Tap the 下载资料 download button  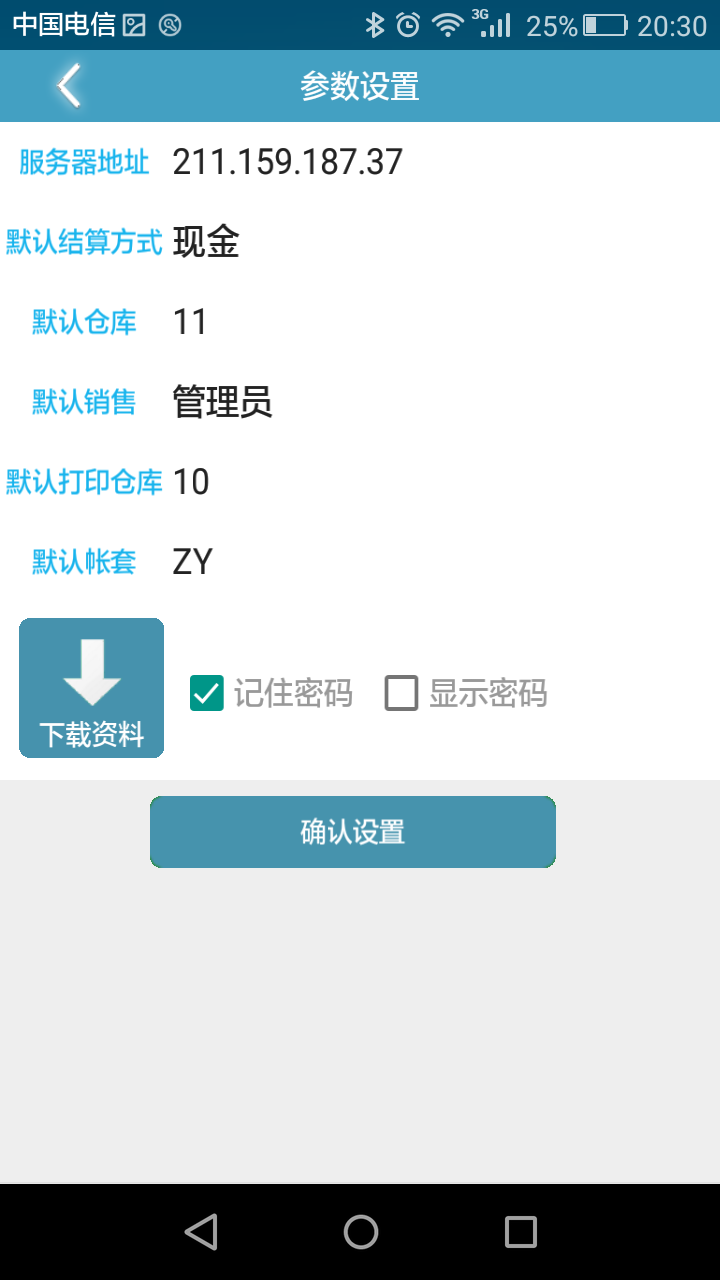(x=91, y=688)
